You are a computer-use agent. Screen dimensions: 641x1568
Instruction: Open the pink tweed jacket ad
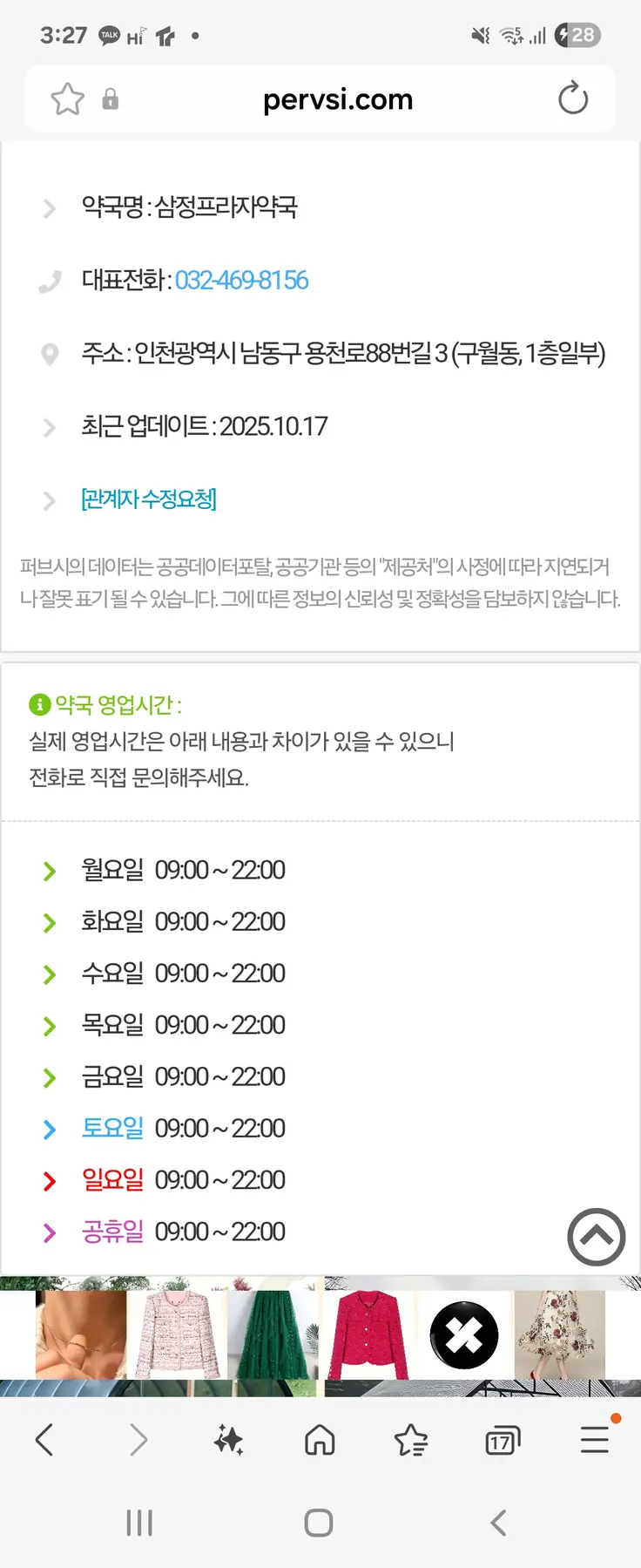click(179, 1335)
